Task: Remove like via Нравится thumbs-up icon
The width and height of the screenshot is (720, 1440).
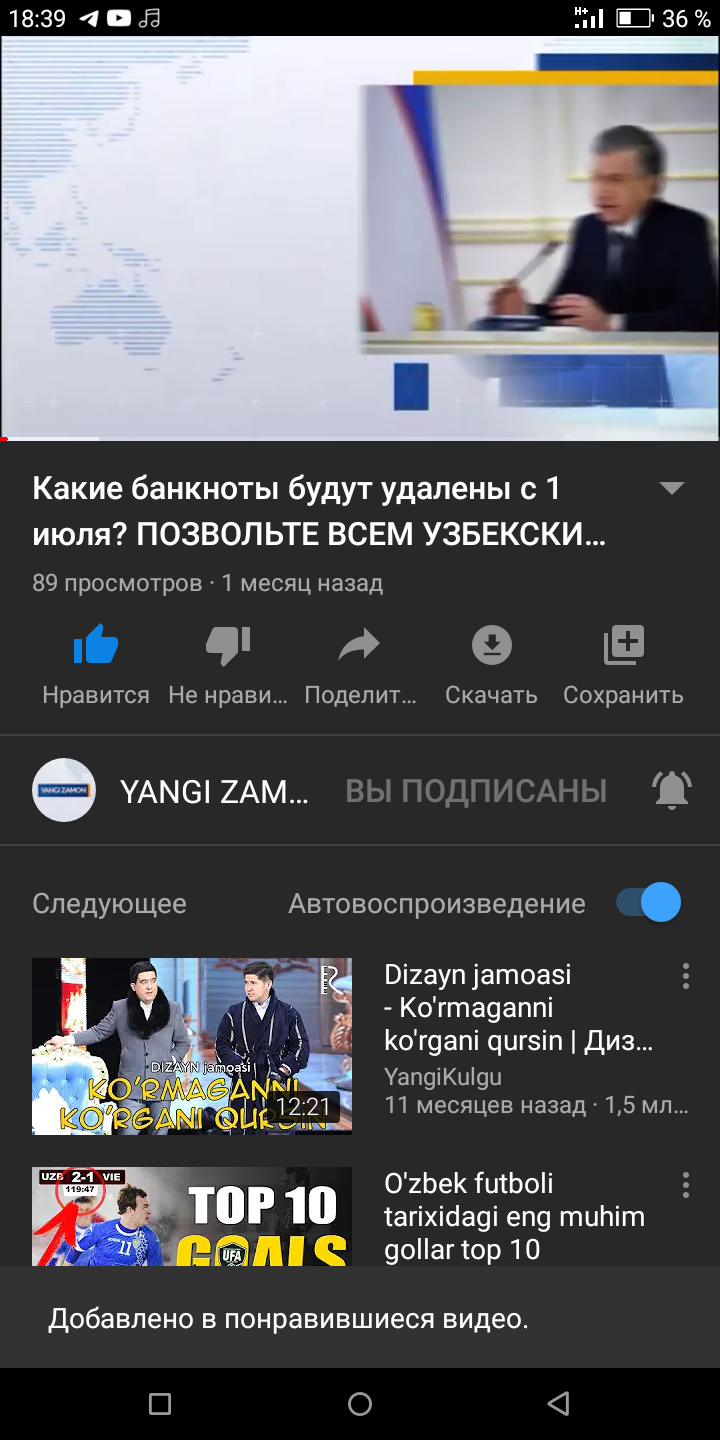Action: pos(96,646)
